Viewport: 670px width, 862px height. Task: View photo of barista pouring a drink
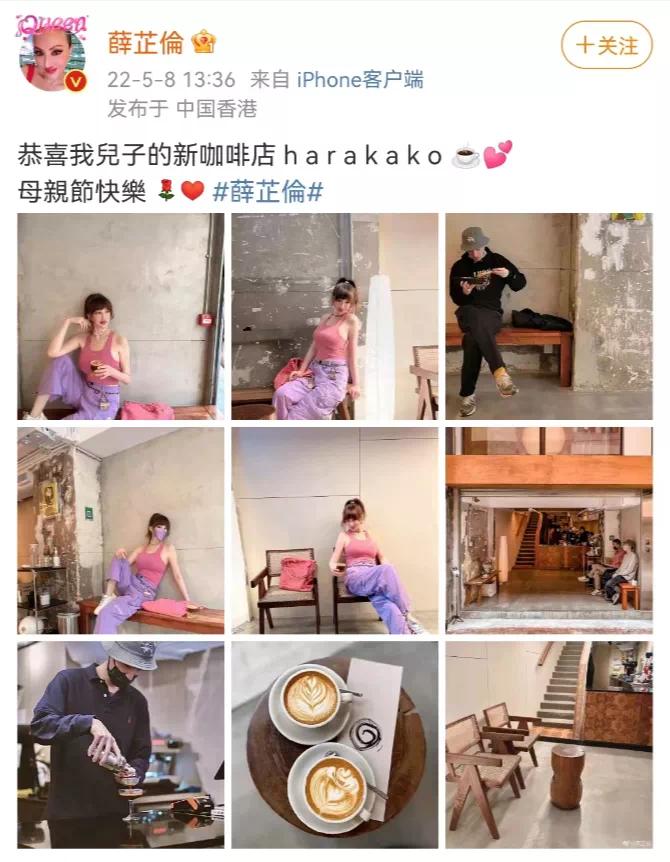(121, 745)
